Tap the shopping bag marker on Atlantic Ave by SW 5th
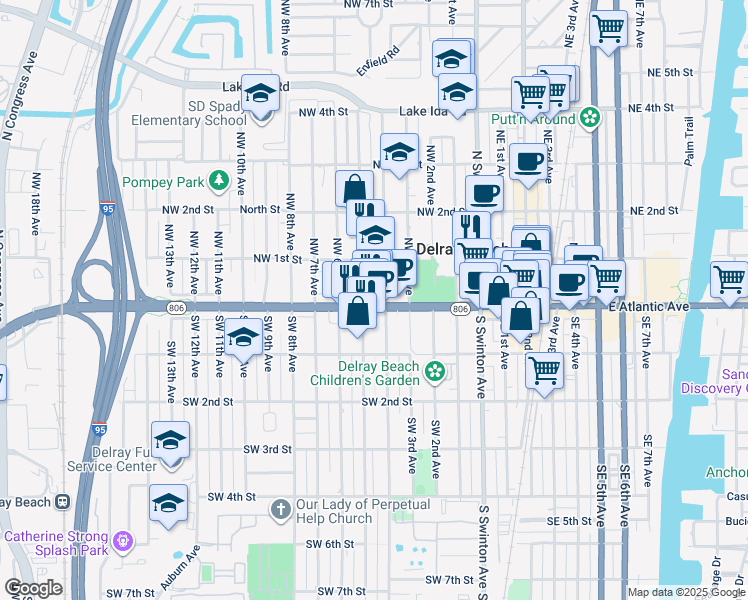The image size is (748, 600). pos(358,310)
